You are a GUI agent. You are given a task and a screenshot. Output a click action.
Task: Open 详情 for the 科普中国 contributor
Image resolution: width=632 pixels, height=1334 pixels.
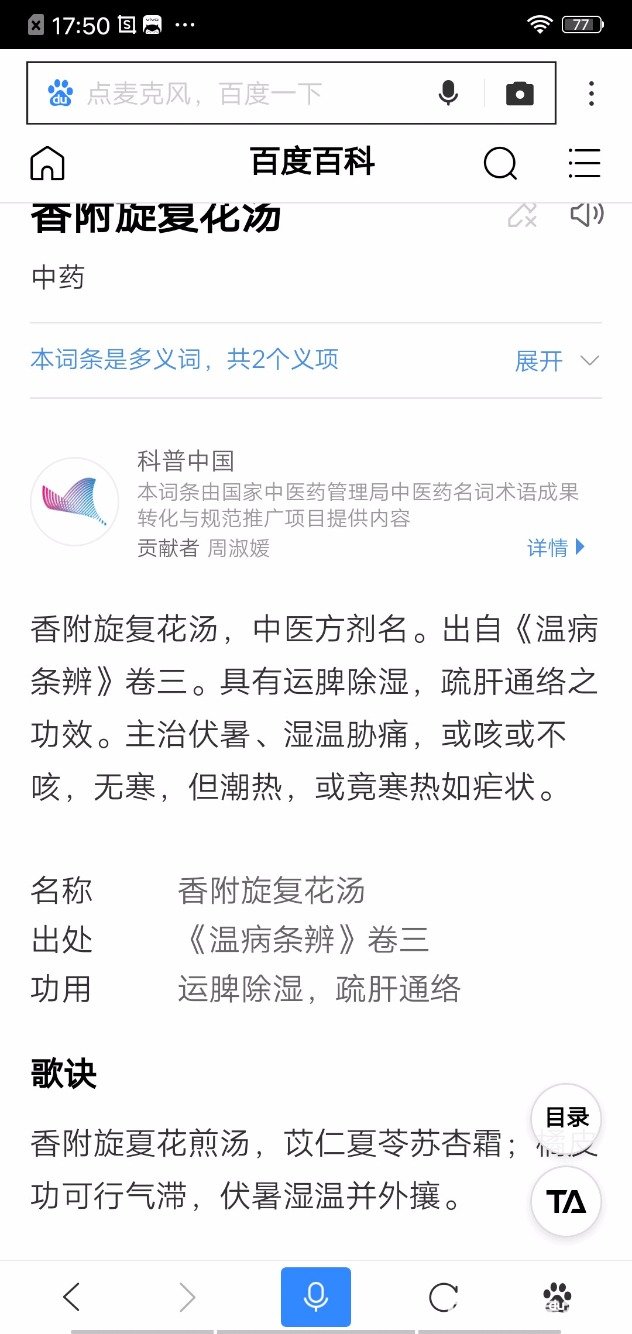(556, 548)
